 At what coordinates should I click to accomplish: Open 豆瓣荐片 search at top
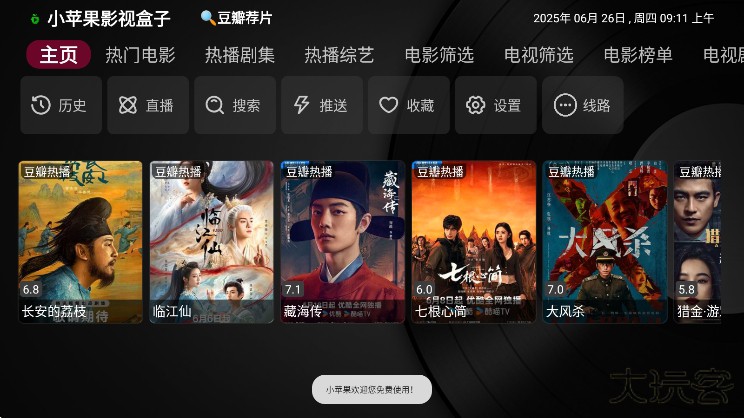[x=237, y=18]
